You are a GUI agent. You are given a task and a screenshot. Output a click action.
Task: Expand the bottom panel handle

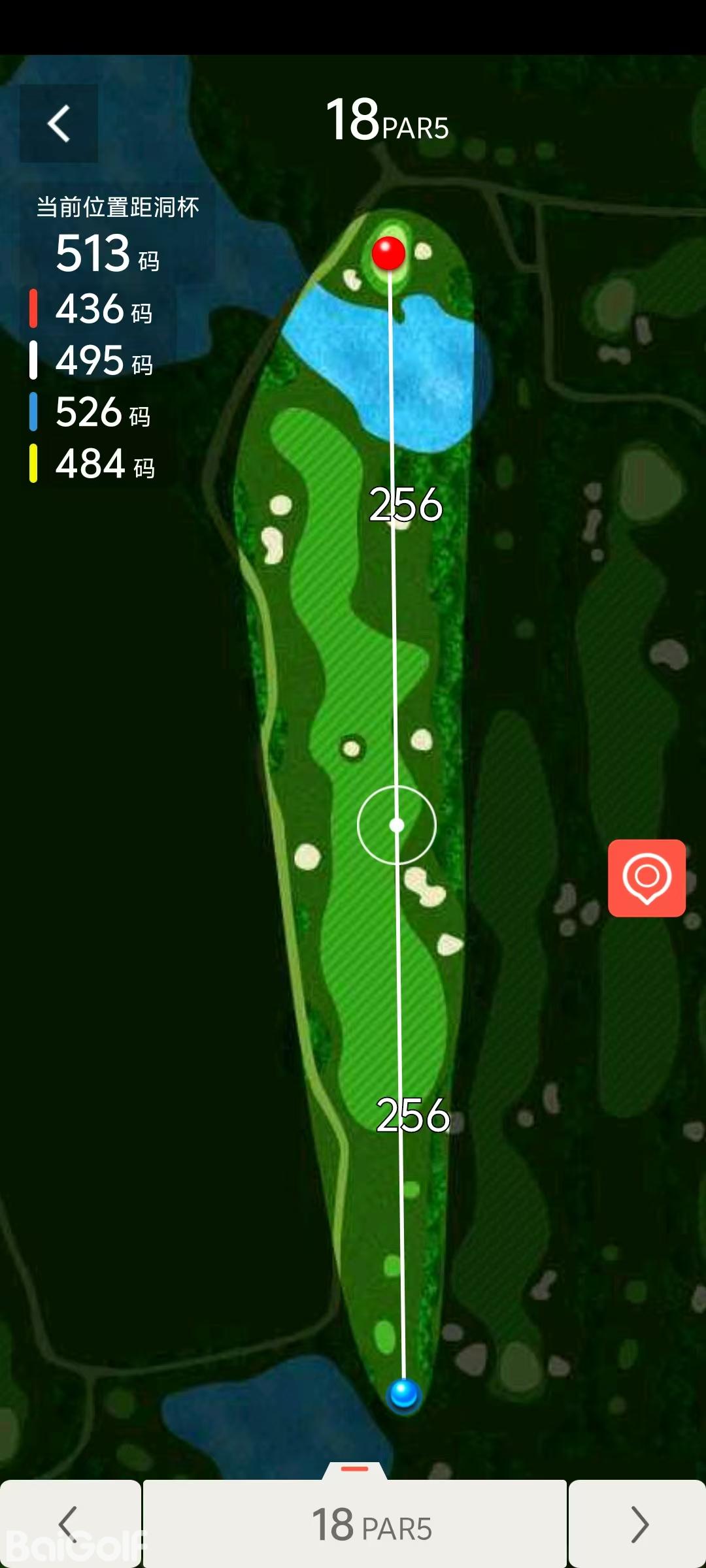pos(355,1469)
